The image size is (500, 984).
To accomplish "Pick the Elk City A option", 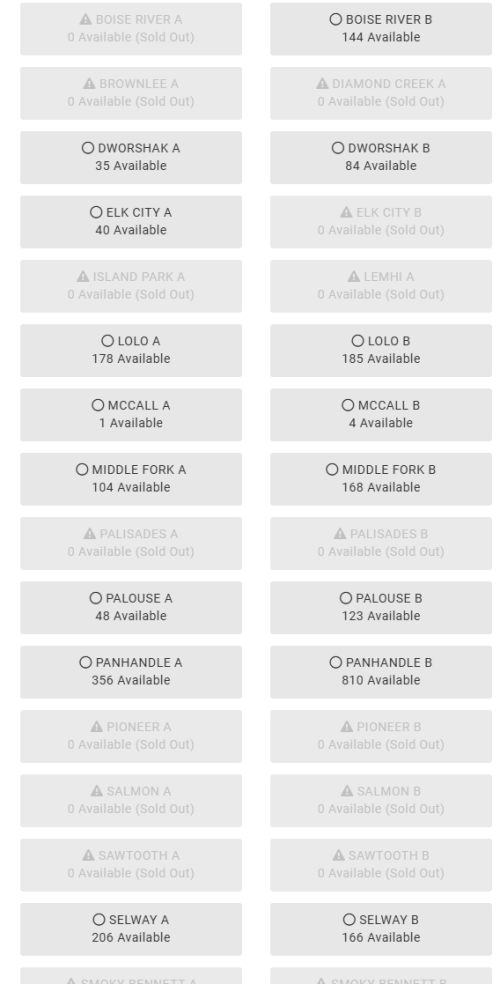I will (x=130, y=222).
